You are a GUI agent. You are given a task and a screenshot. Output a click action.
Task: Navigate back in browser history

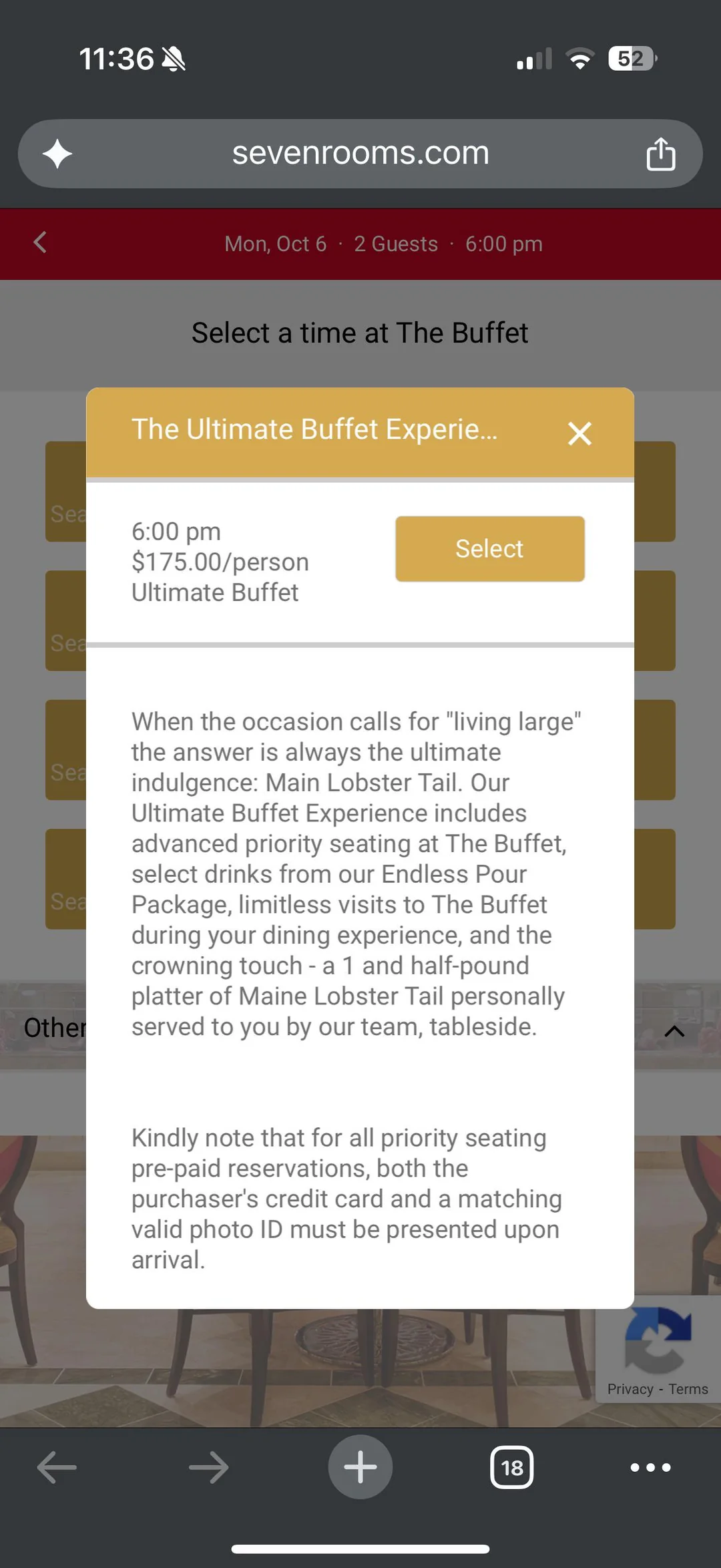tap(57, 1467)
